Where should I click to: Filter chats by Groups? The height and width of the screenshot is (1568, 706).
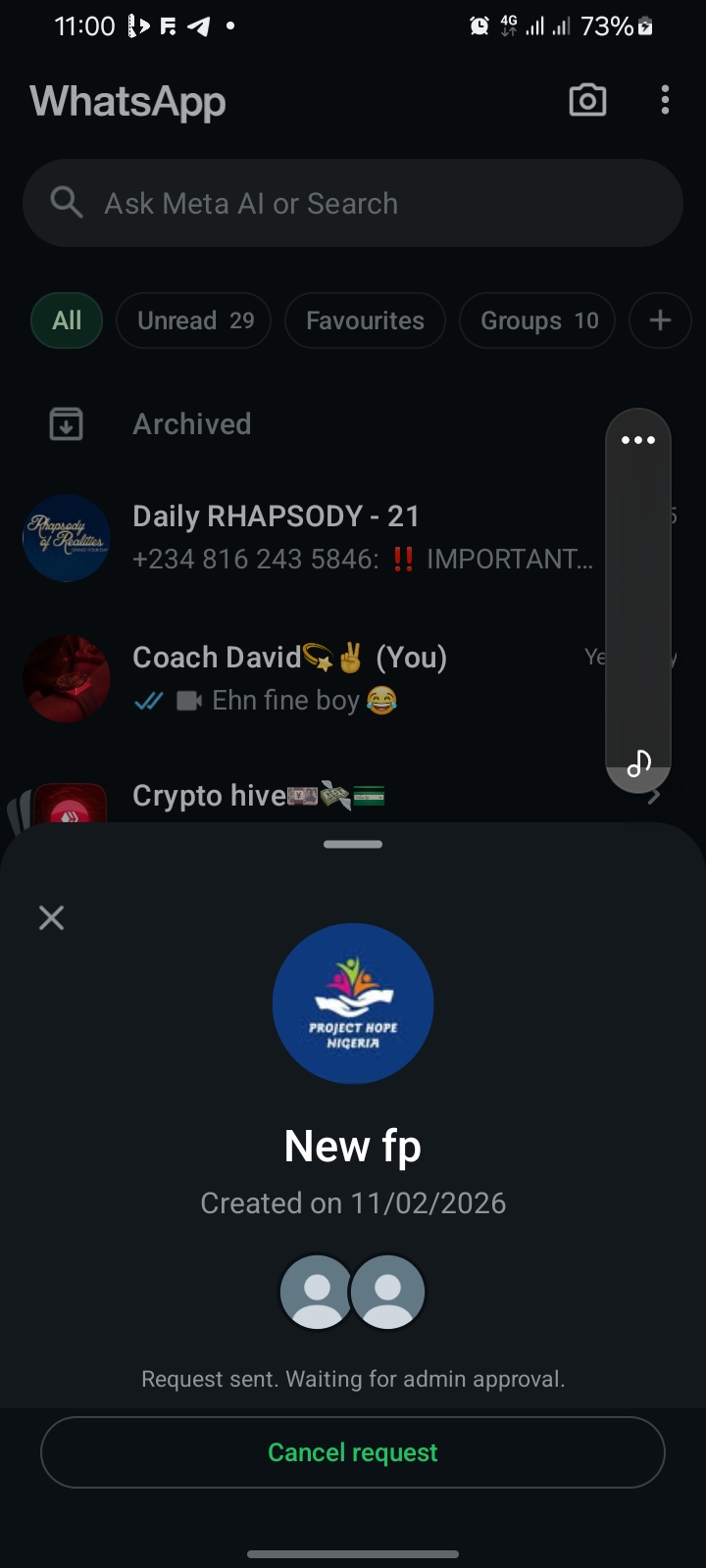click(x=537, y=320)
